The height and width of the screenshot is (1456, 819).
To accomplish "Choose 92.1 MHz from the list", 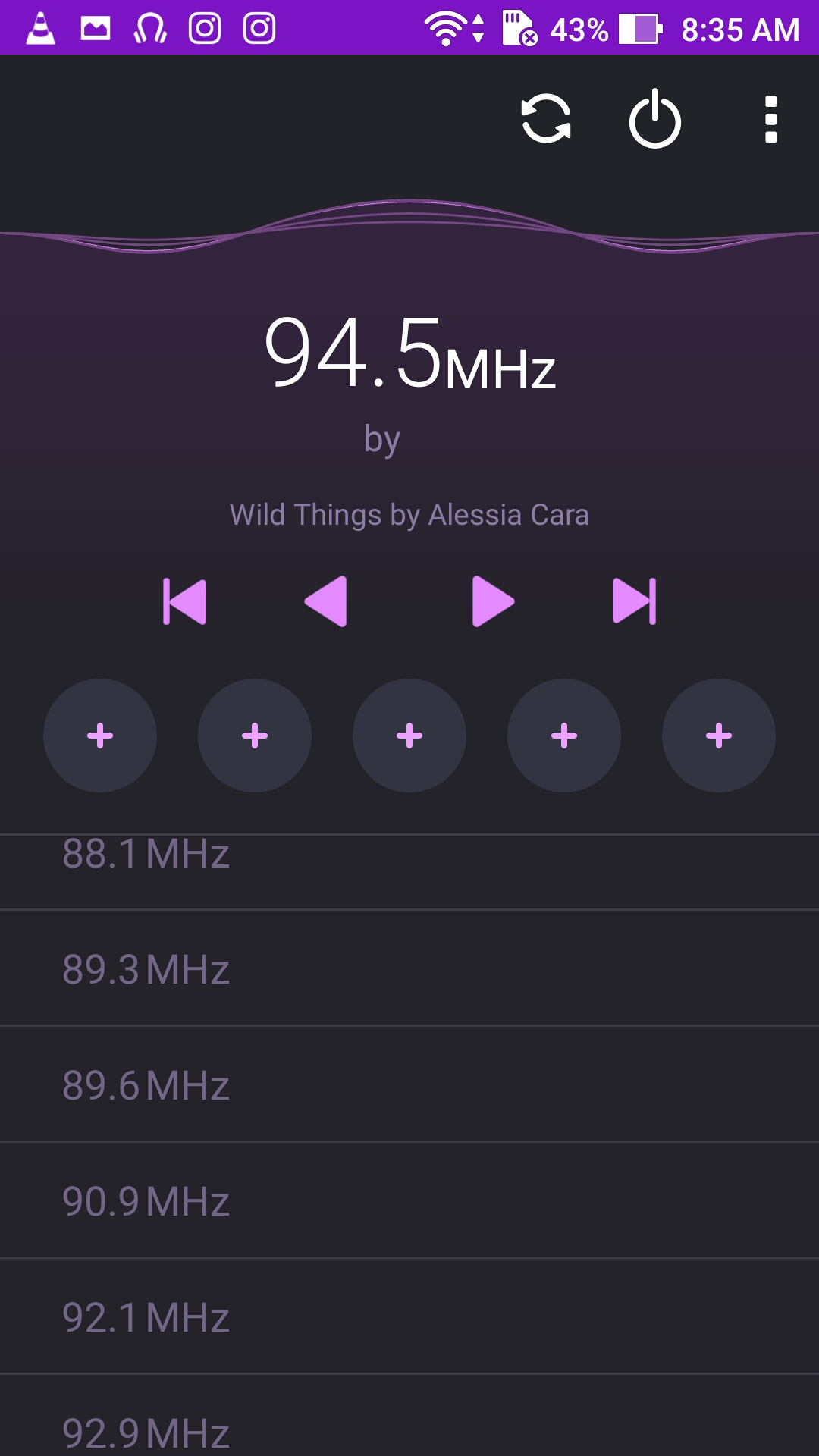I will point(409,1316).
